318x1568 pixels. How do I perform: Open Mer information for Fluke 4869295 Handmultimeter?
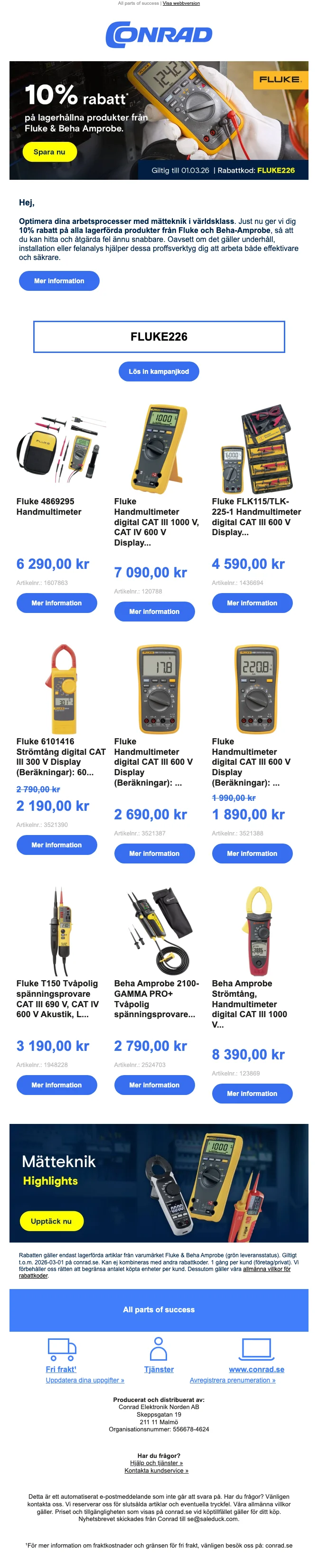(56, 603)
